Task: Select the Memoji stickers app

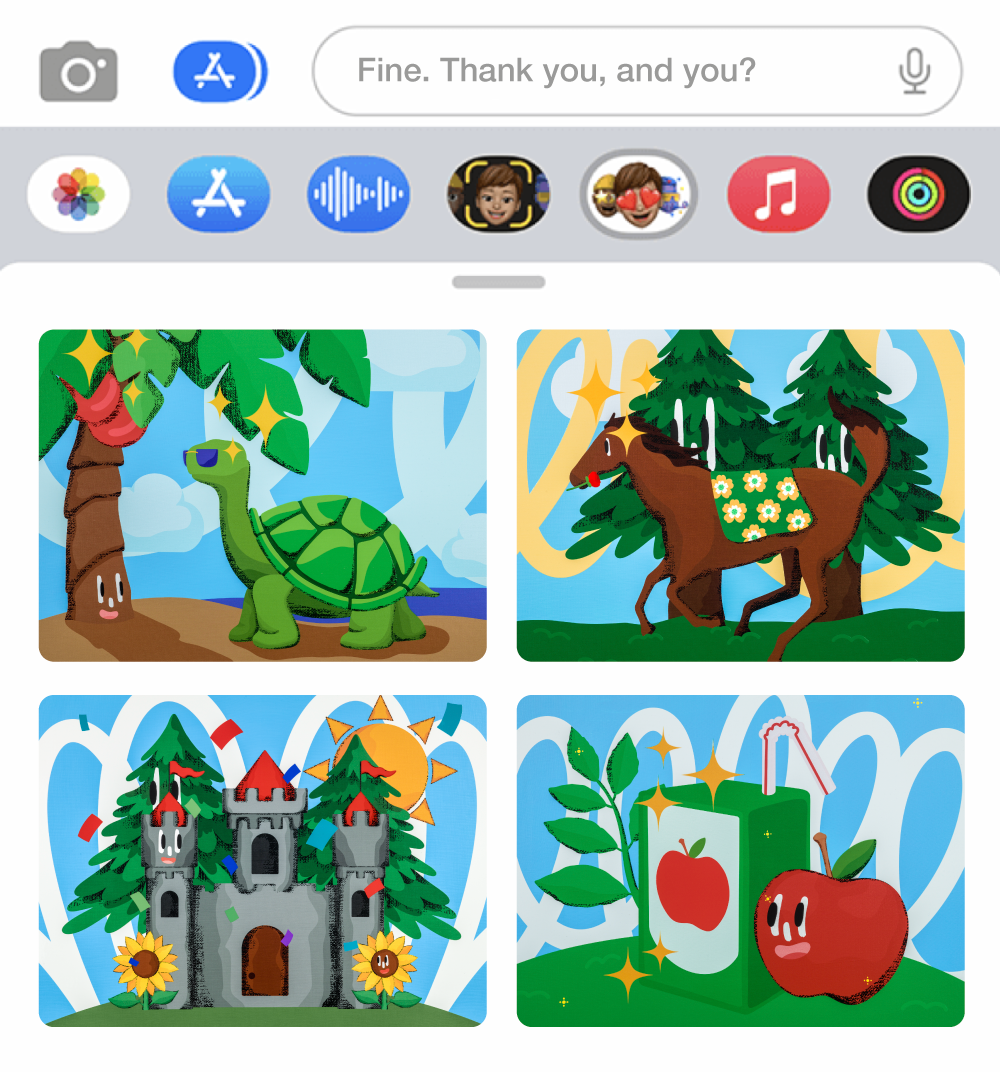Action: click(x=638, y=194)
